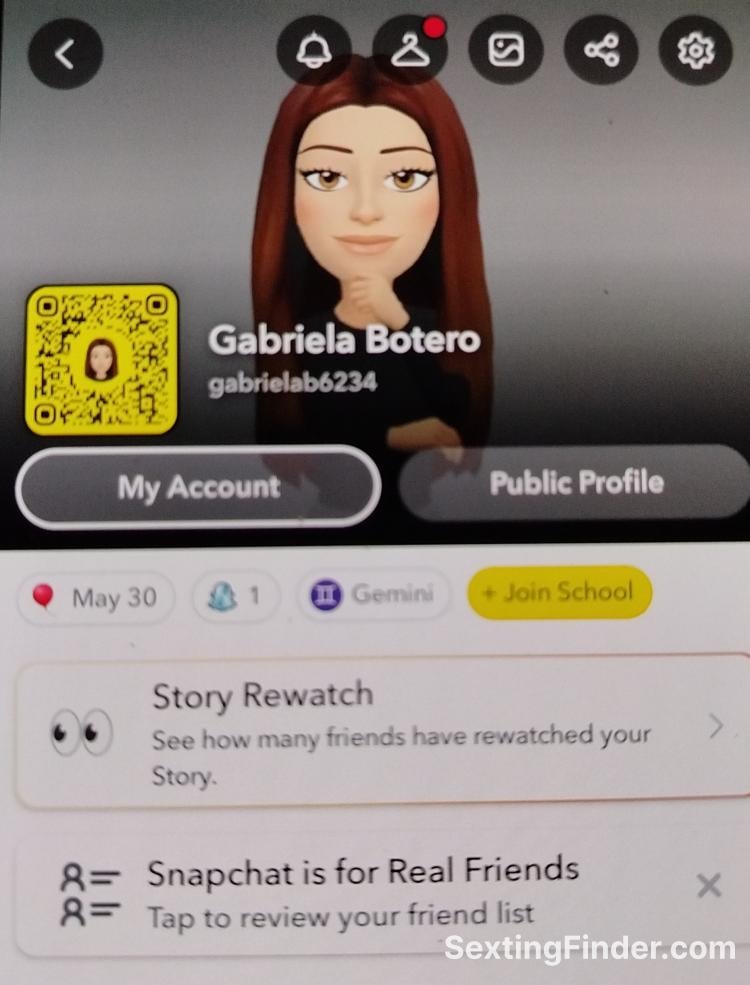Open the Bitmoji outfit hanger icon
The image size is (750, 985).
pos(410,51)
